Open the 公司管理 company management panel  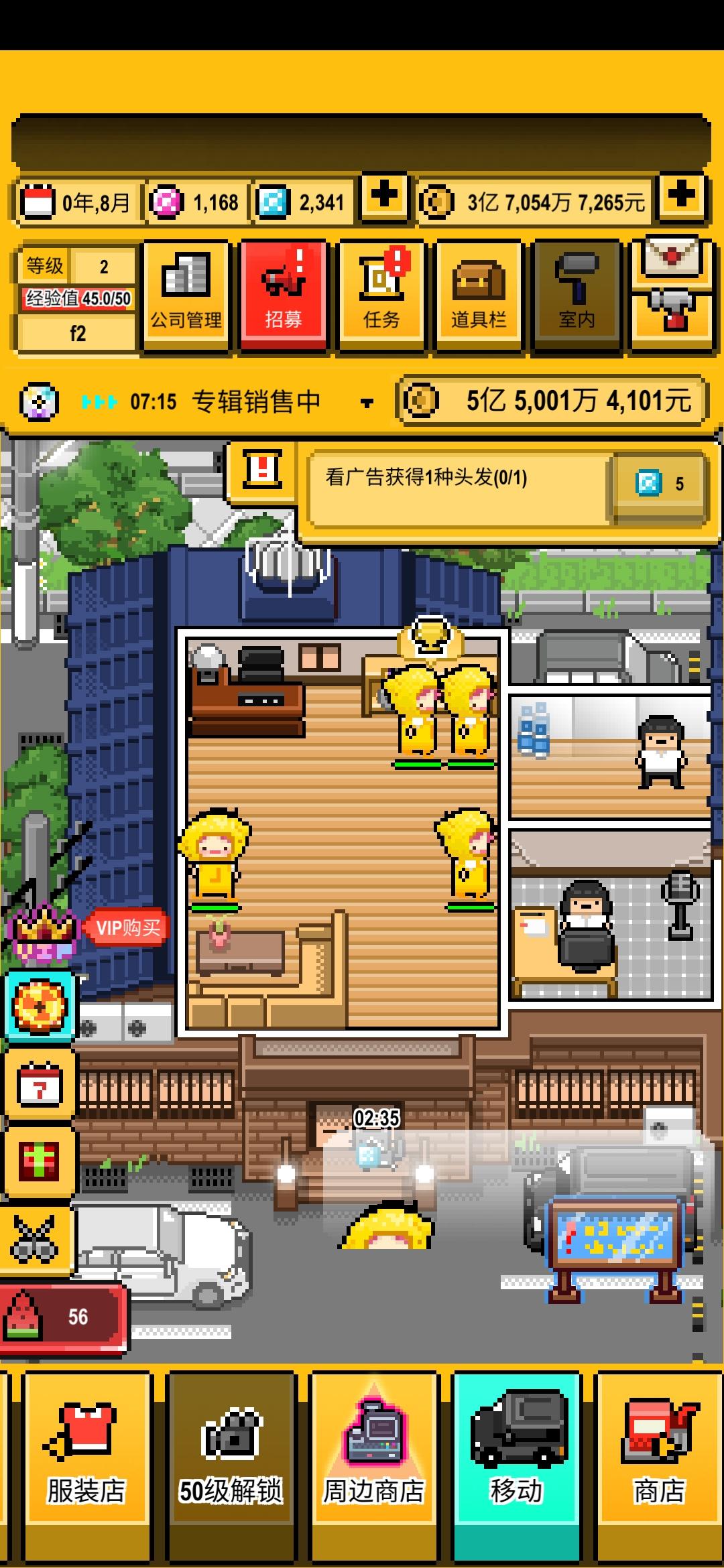(186, 295)
